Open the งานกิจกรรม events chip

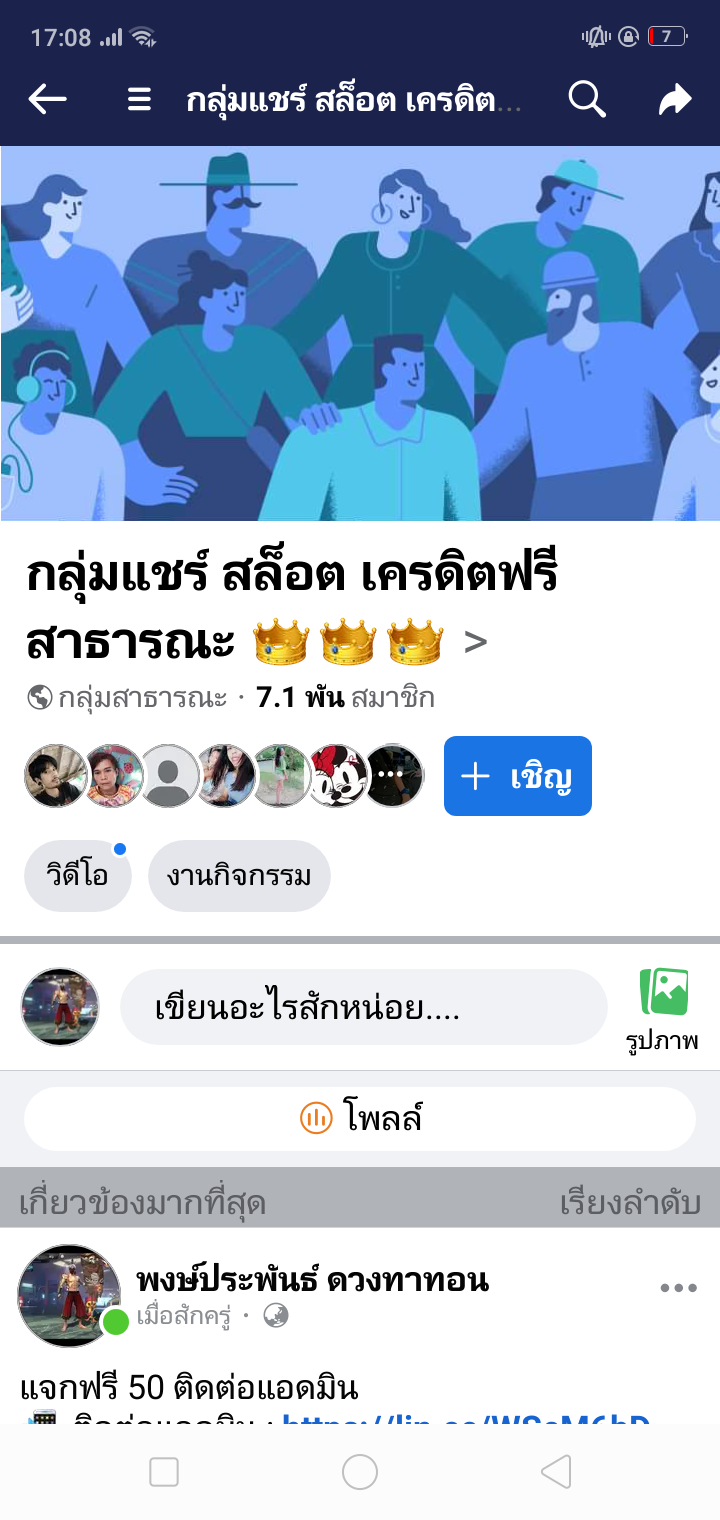tap(239, 877)
